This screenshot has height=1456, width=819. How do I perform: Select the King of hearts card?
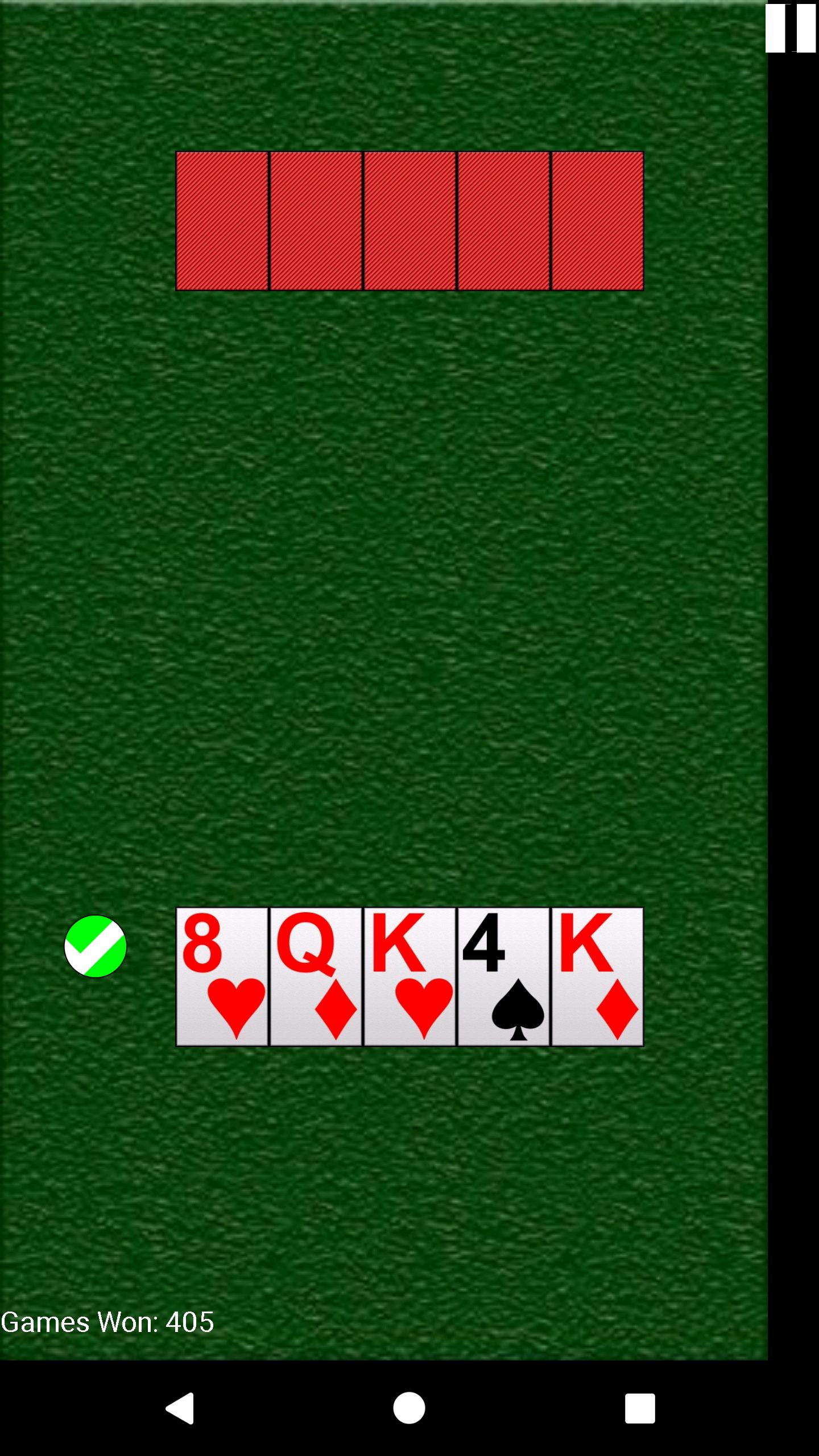pyautogui.click(x=409, y=977)
